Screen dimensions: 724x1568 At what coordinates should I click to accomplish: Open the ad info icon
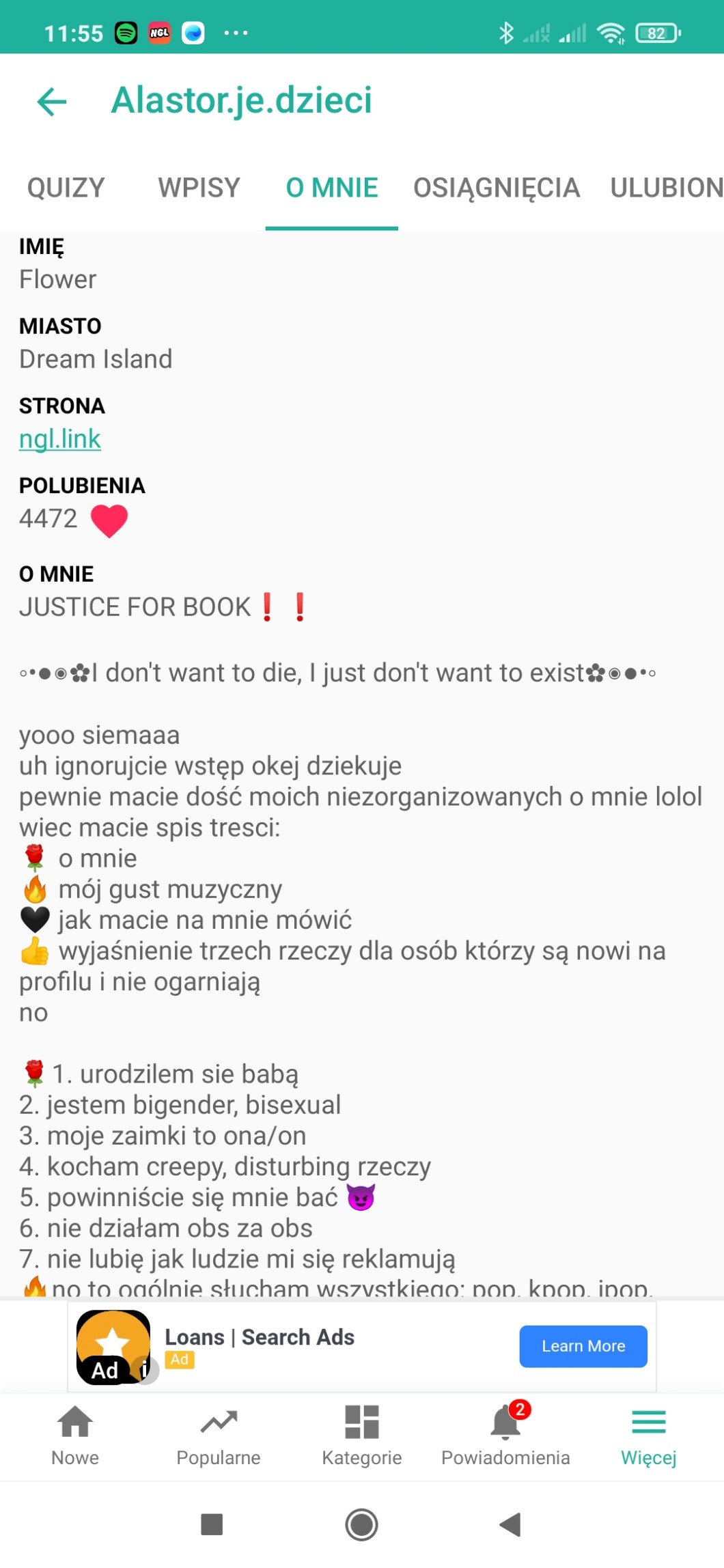[x=145, y=1369]
